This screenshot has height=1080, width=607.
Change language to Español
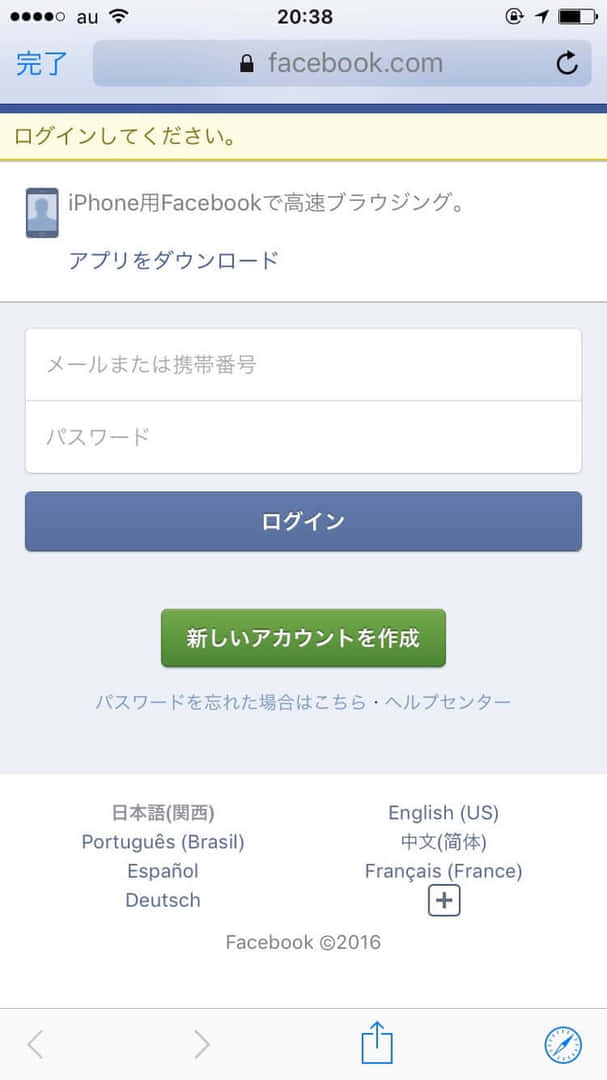163,871
